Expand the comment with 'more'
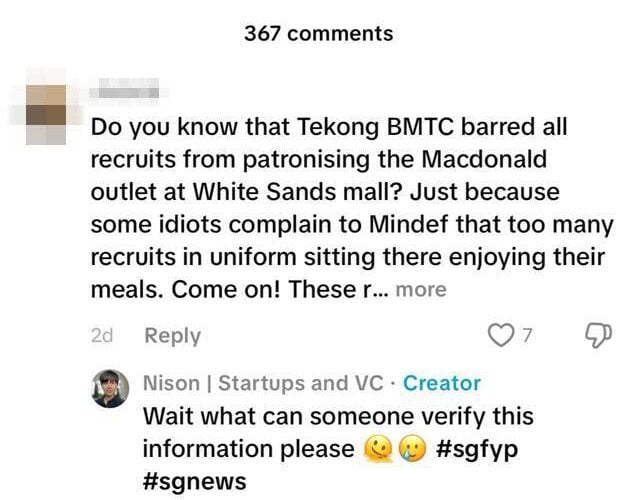The width and height of the screenshot is (637, 500). coord(420,290)
